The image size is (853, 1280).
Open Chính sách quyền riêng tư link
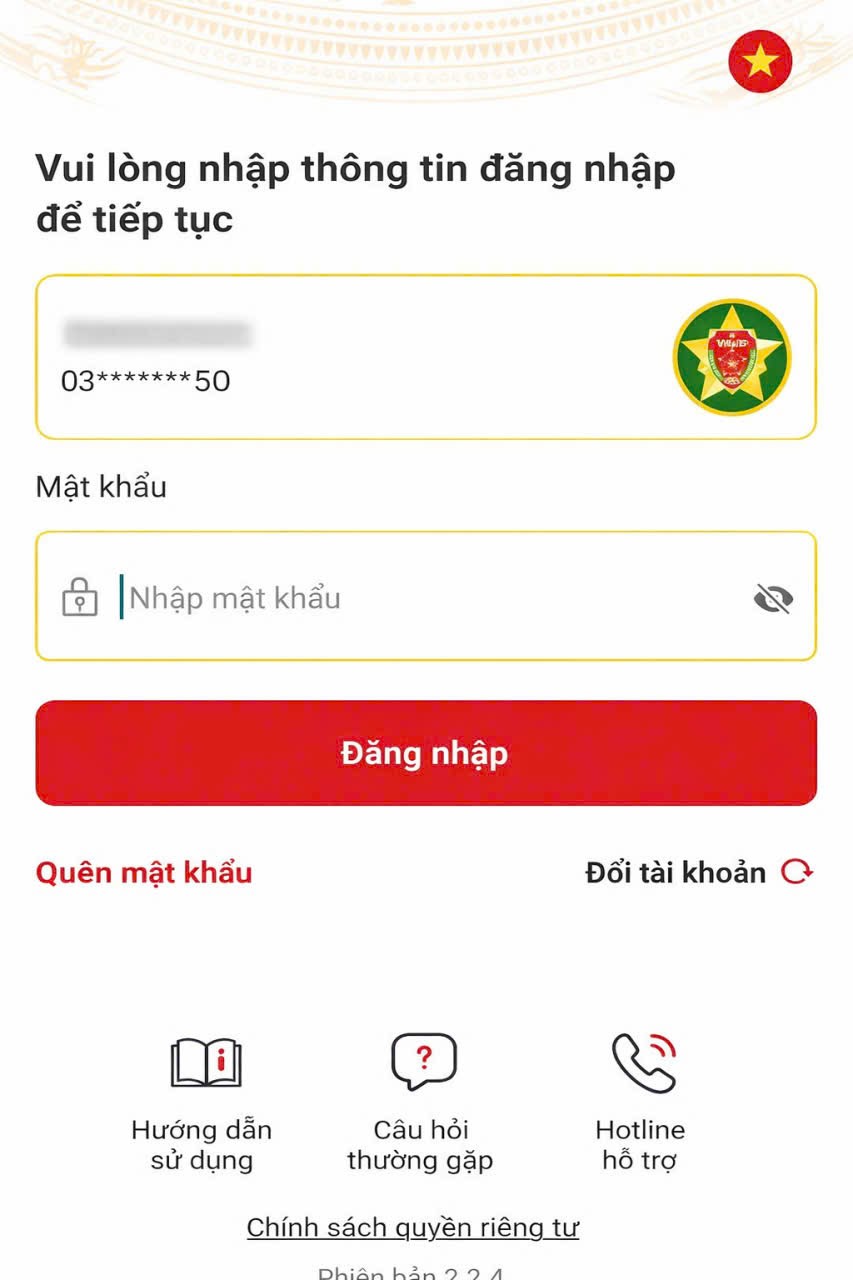(413, 1227)
